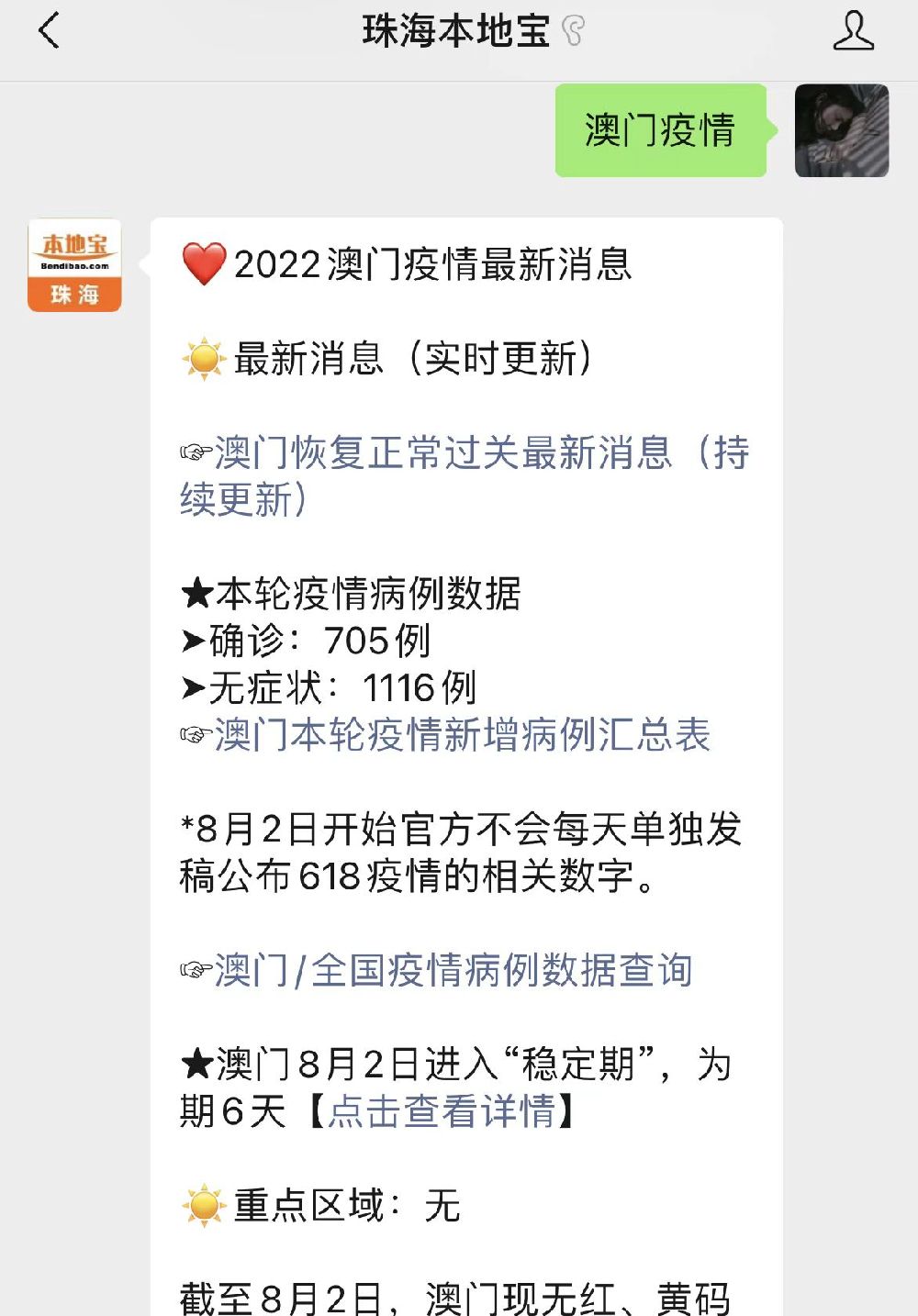Viewport: 918px width, 1316px height.
Task: Tap 点击查看详情 link
Action: [442, 1111]
